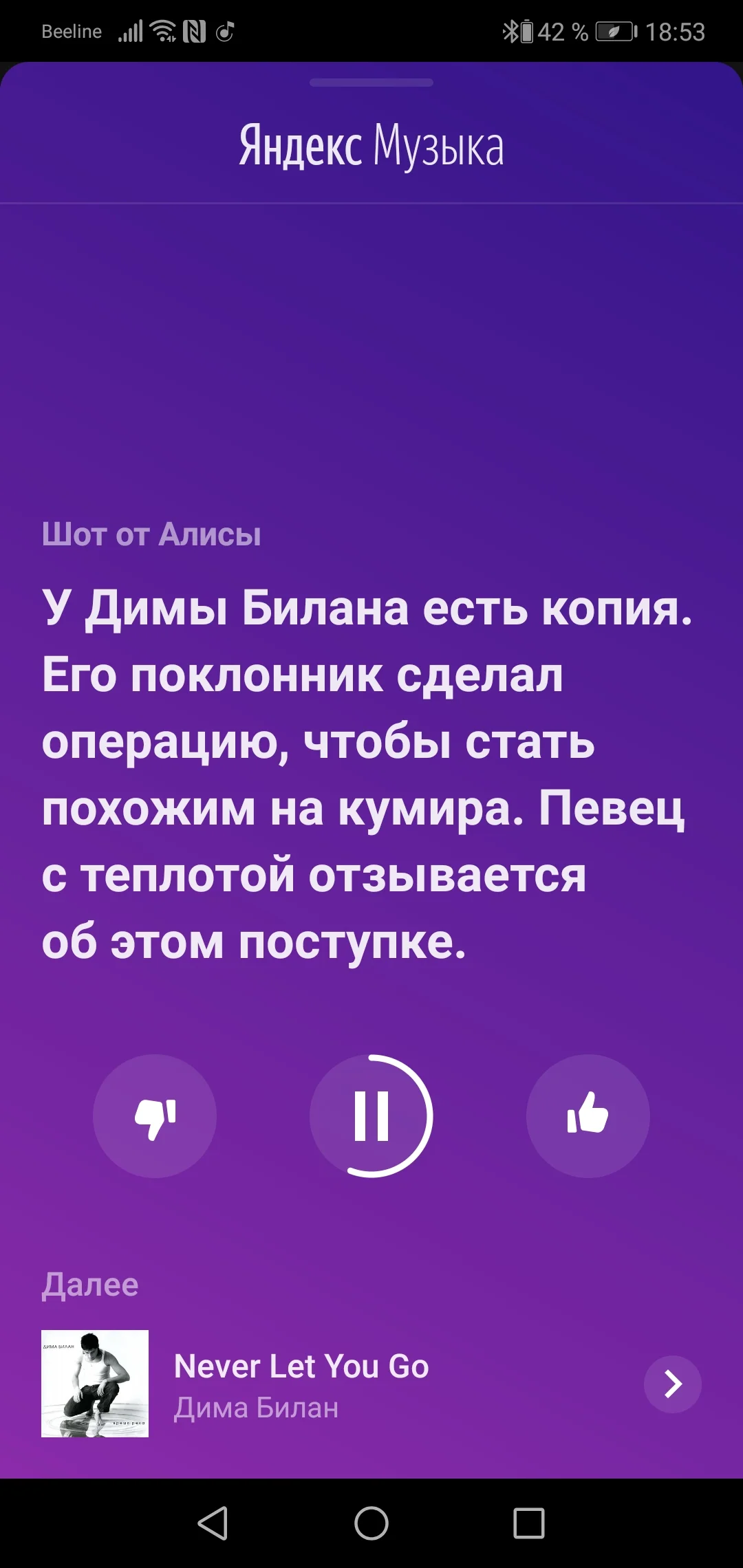
Task: Tap the battery indicator icon
Action: point(614,30)
